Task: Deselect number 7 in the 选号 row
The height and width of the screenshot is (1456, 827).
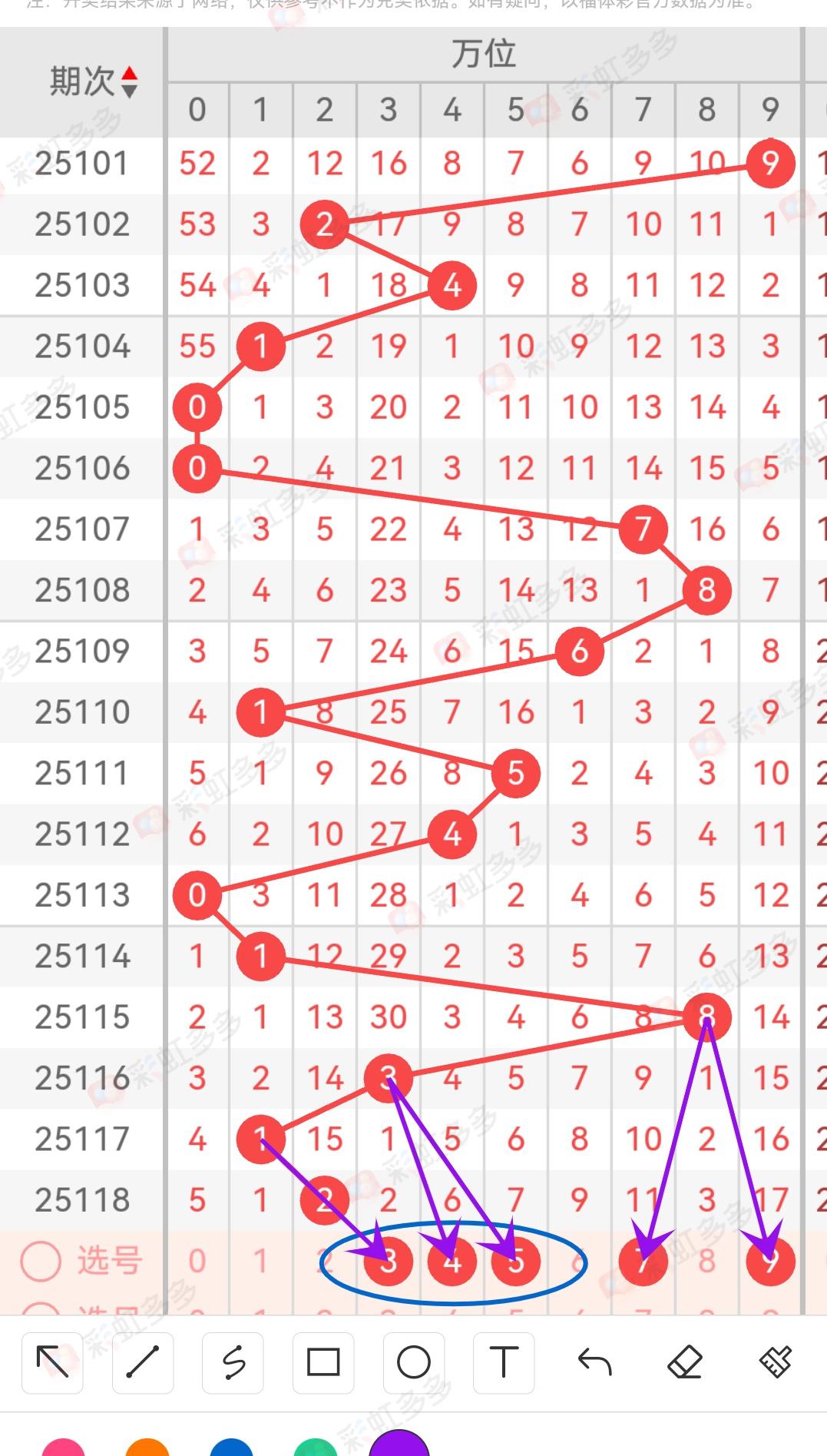Action: point(643,1261)
